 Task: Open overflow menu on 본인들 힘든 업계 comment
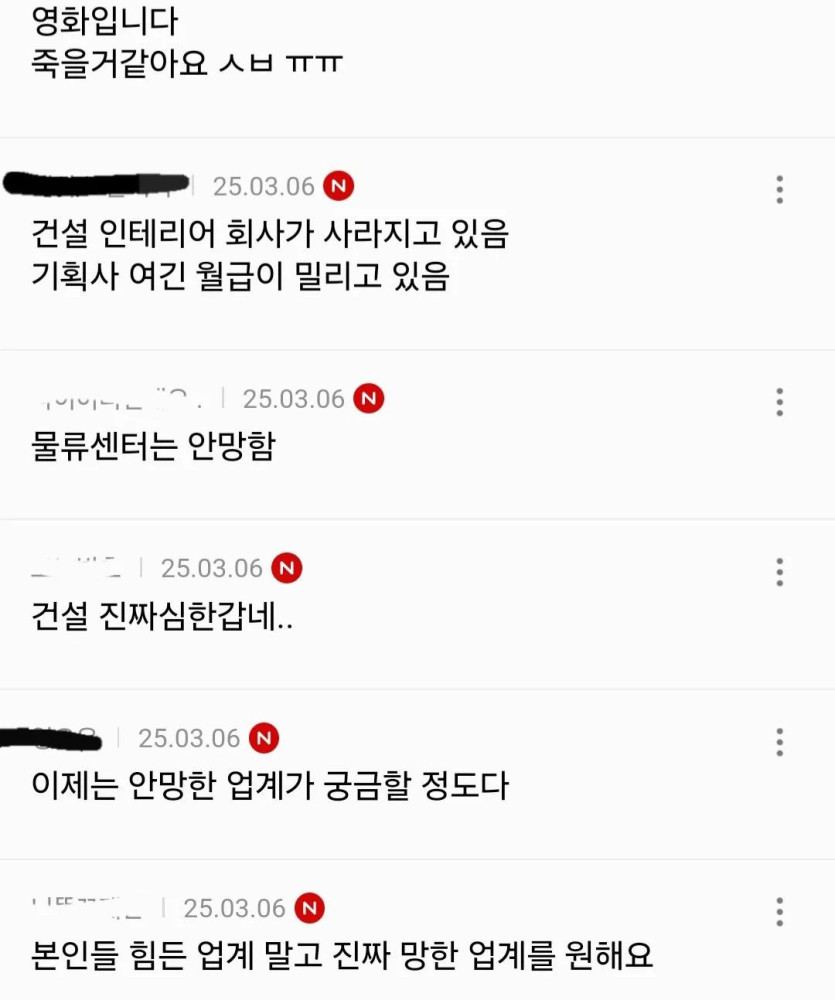pos(779,911)
